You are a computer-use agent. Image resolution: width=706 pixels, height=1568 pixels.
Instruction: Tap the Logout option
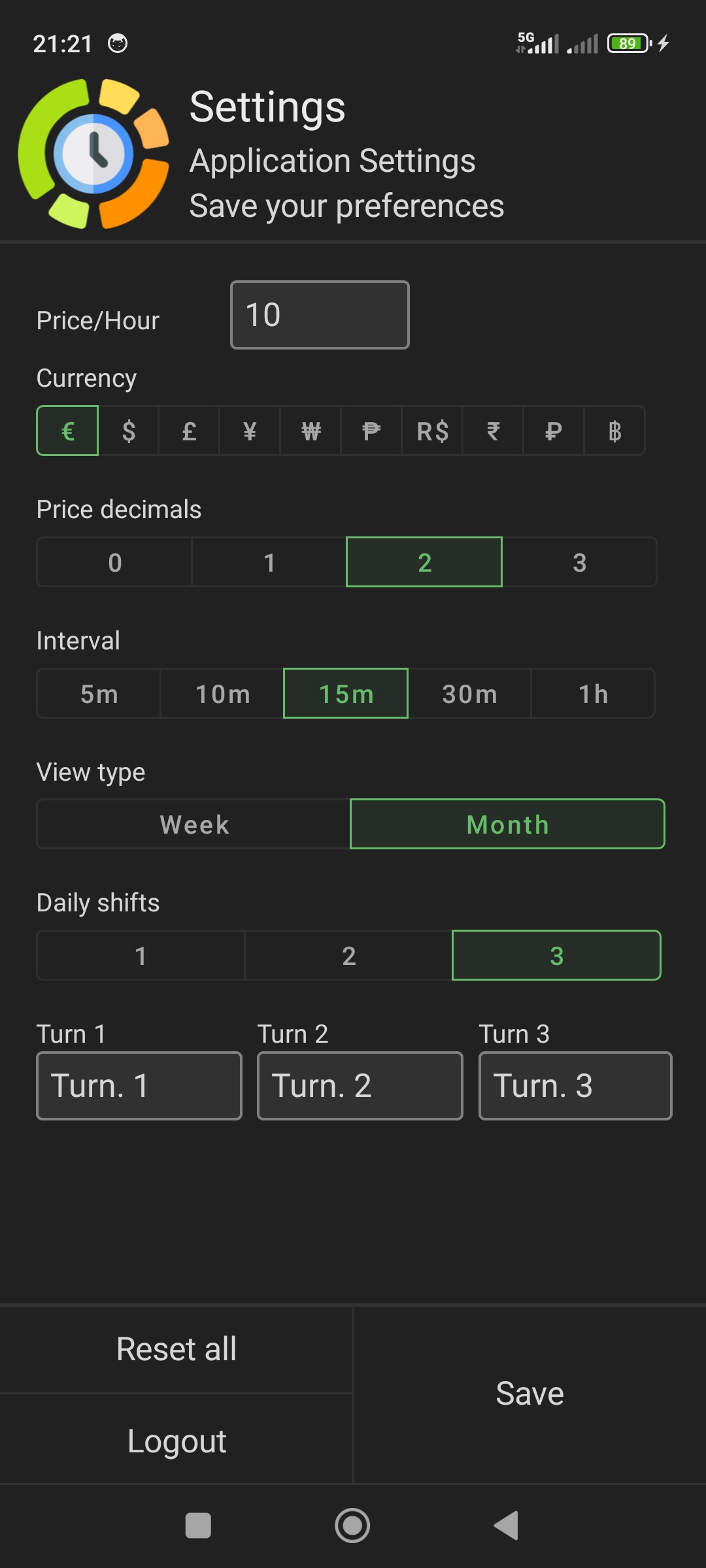point(176,1441)
